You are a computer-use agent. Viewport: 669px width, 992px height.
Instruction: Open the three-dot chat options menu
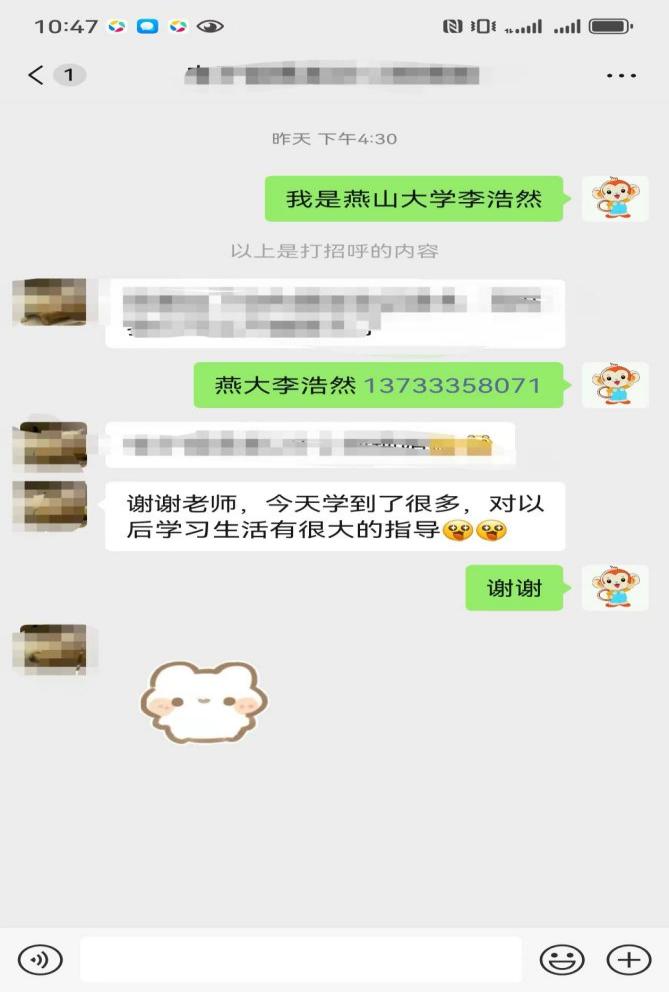click(x=621, y=76)
